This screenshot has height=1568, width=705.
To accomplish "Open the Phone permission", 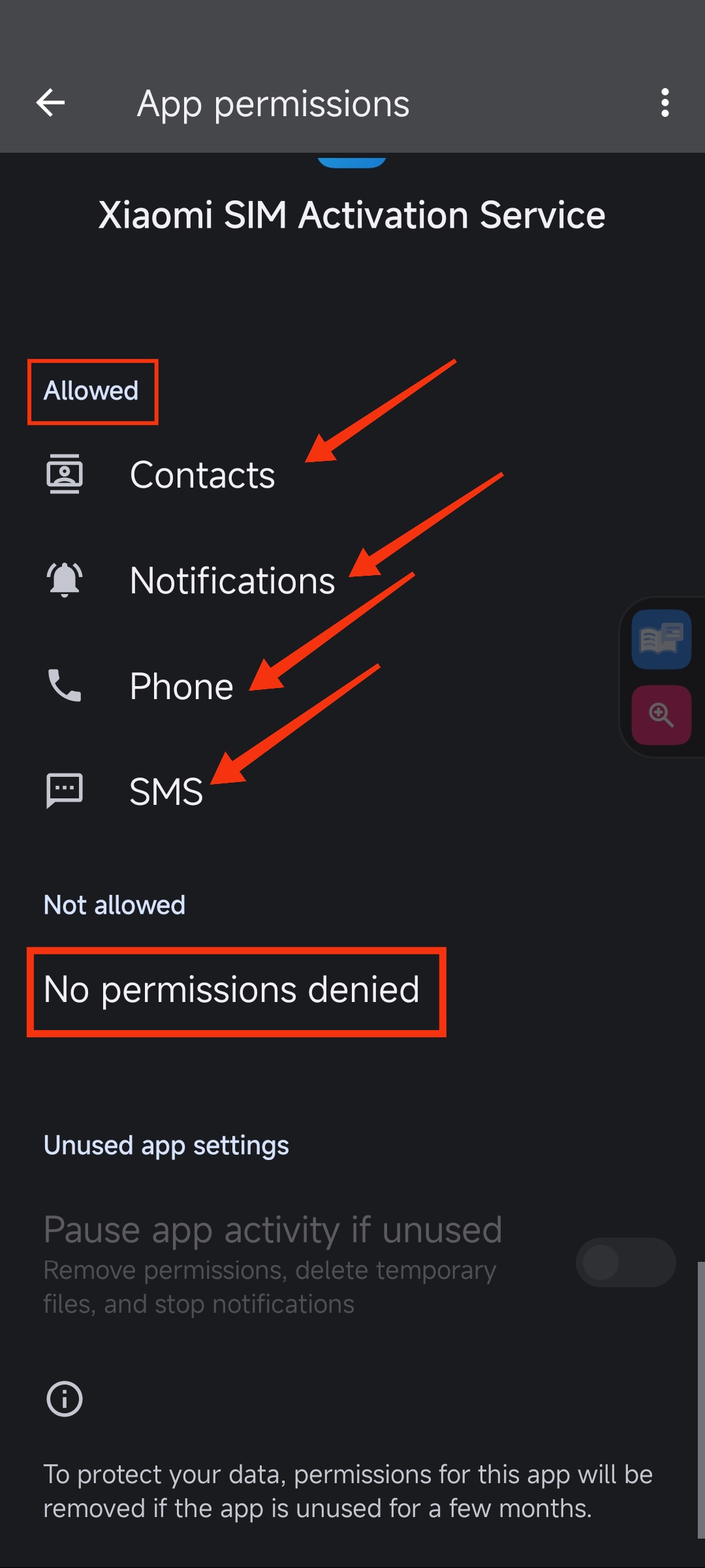I will (352, 686).
